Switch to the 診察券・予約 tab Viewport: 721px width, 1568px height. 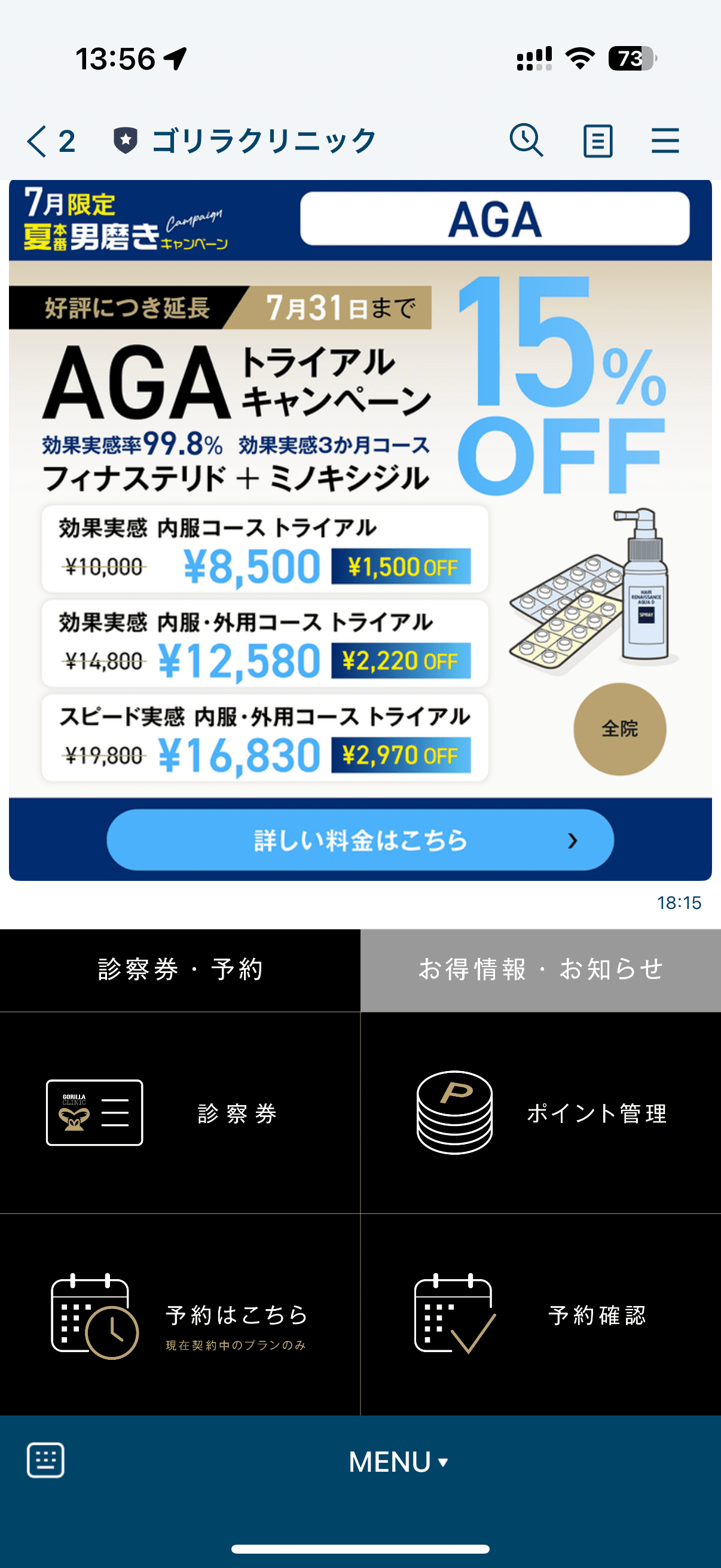tap(180, 969)
